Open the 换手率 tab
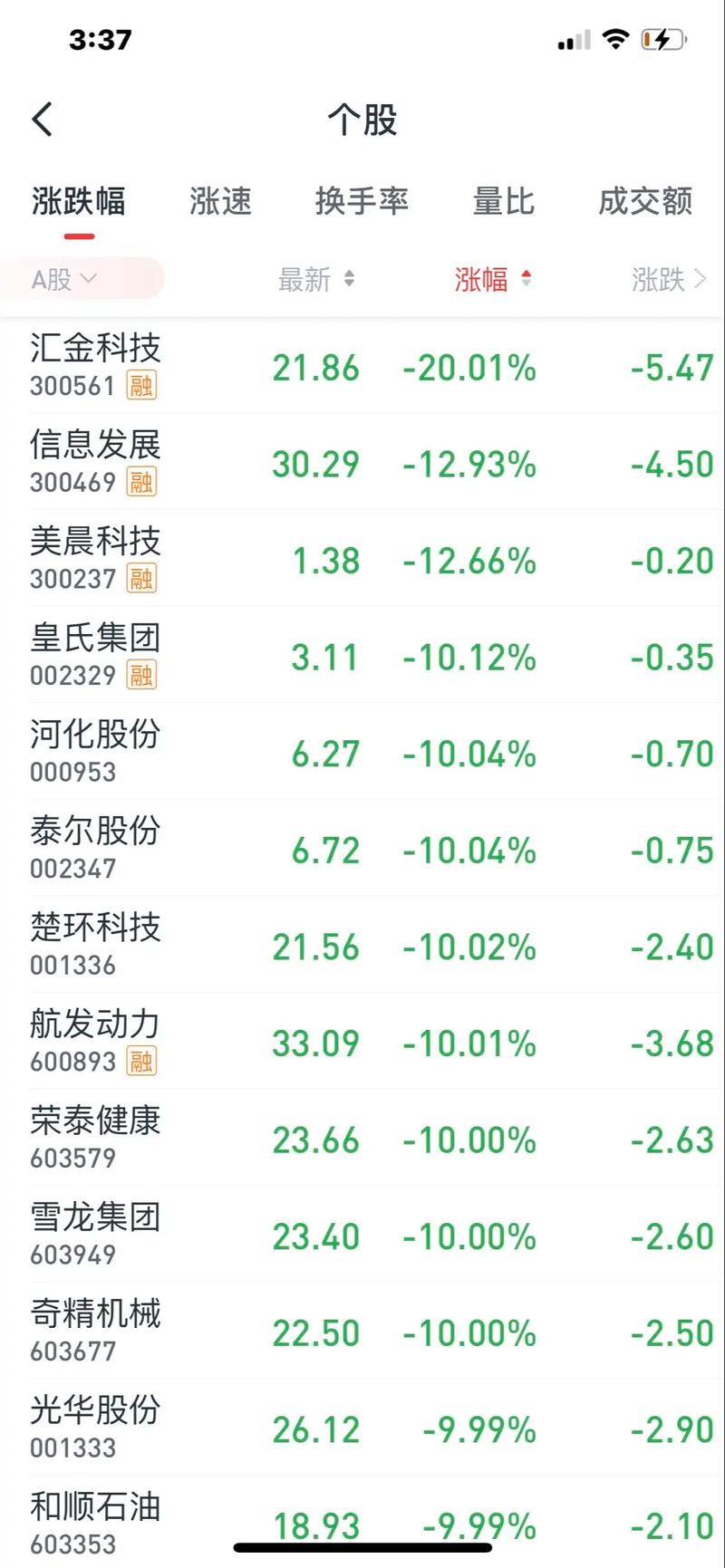725x1568 pixels. [362, 201]
